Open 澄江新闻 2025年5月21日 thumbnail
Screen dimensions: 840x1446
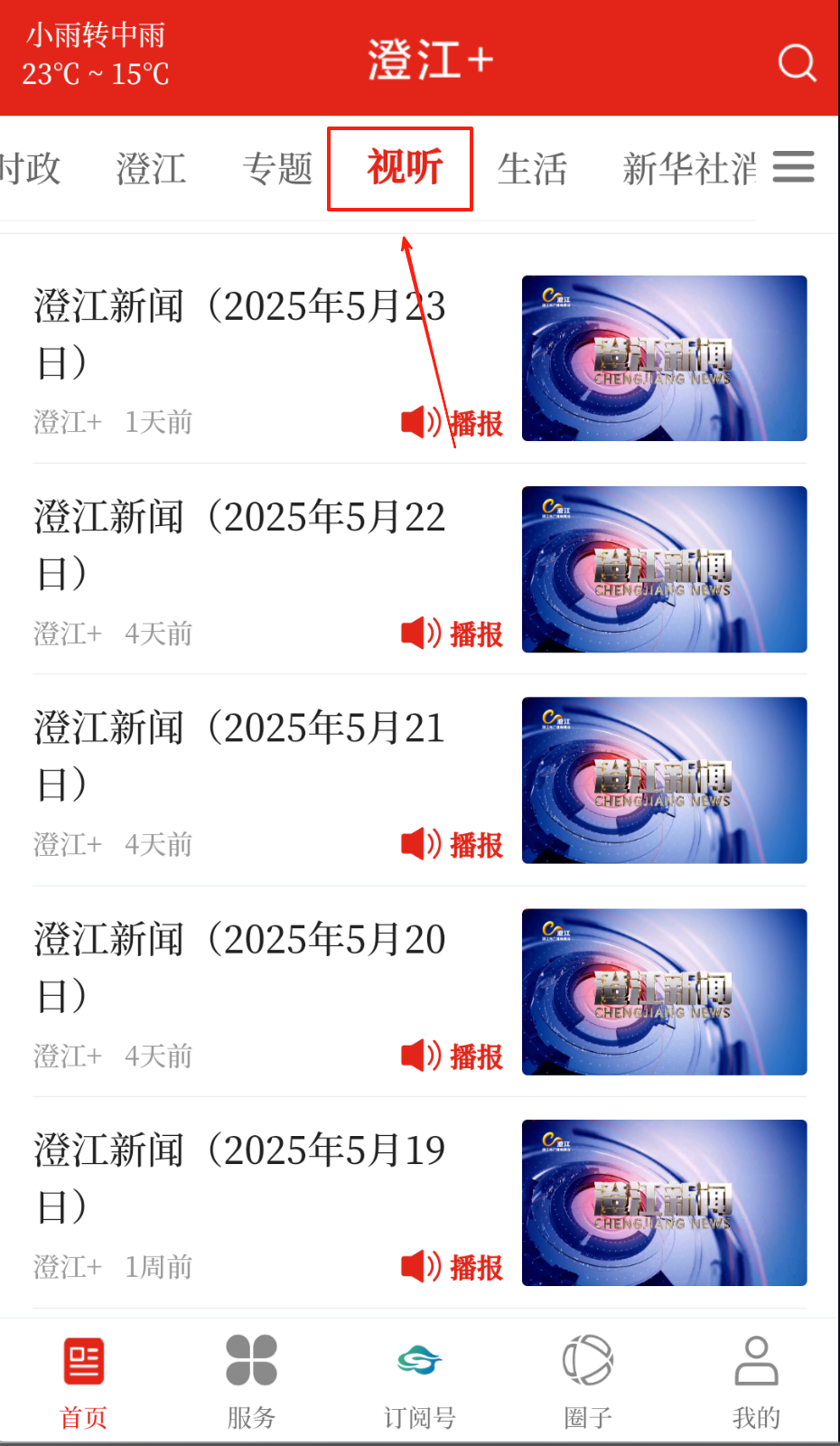[664, 780]
